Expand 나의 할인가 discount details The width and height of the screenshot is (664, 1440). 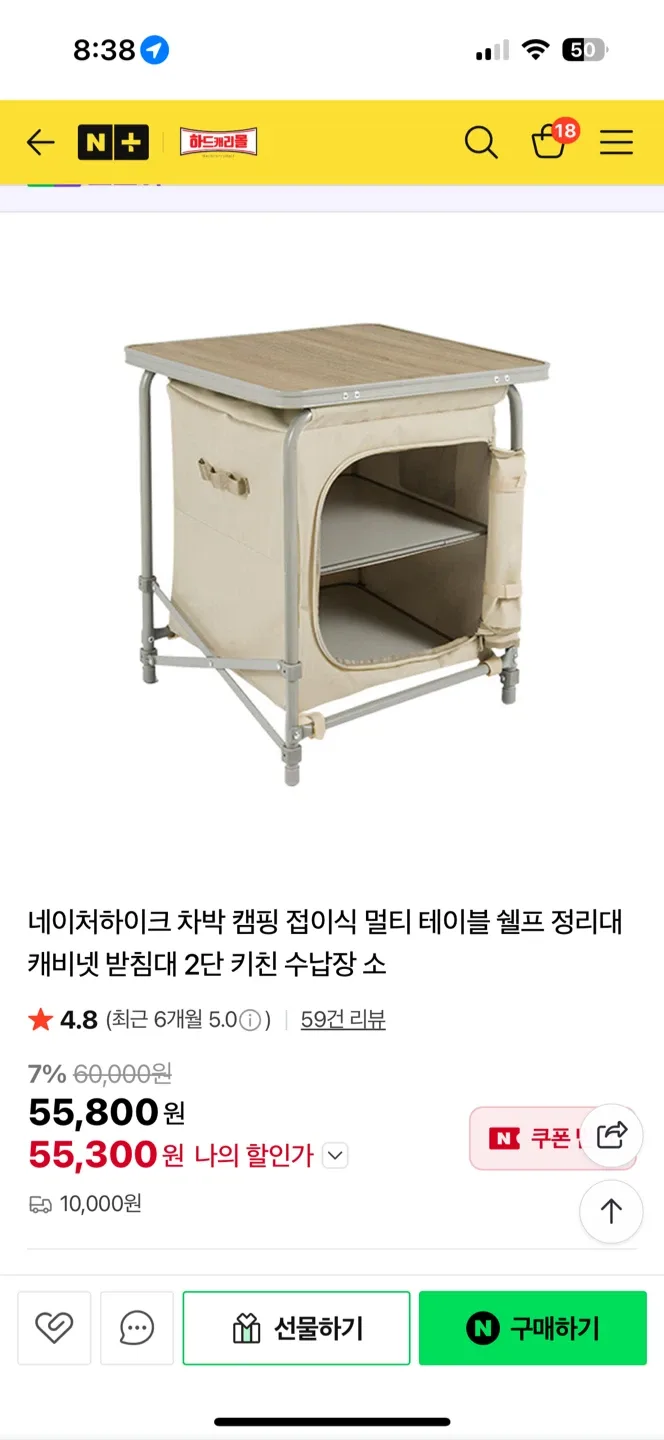(336, 1156)
